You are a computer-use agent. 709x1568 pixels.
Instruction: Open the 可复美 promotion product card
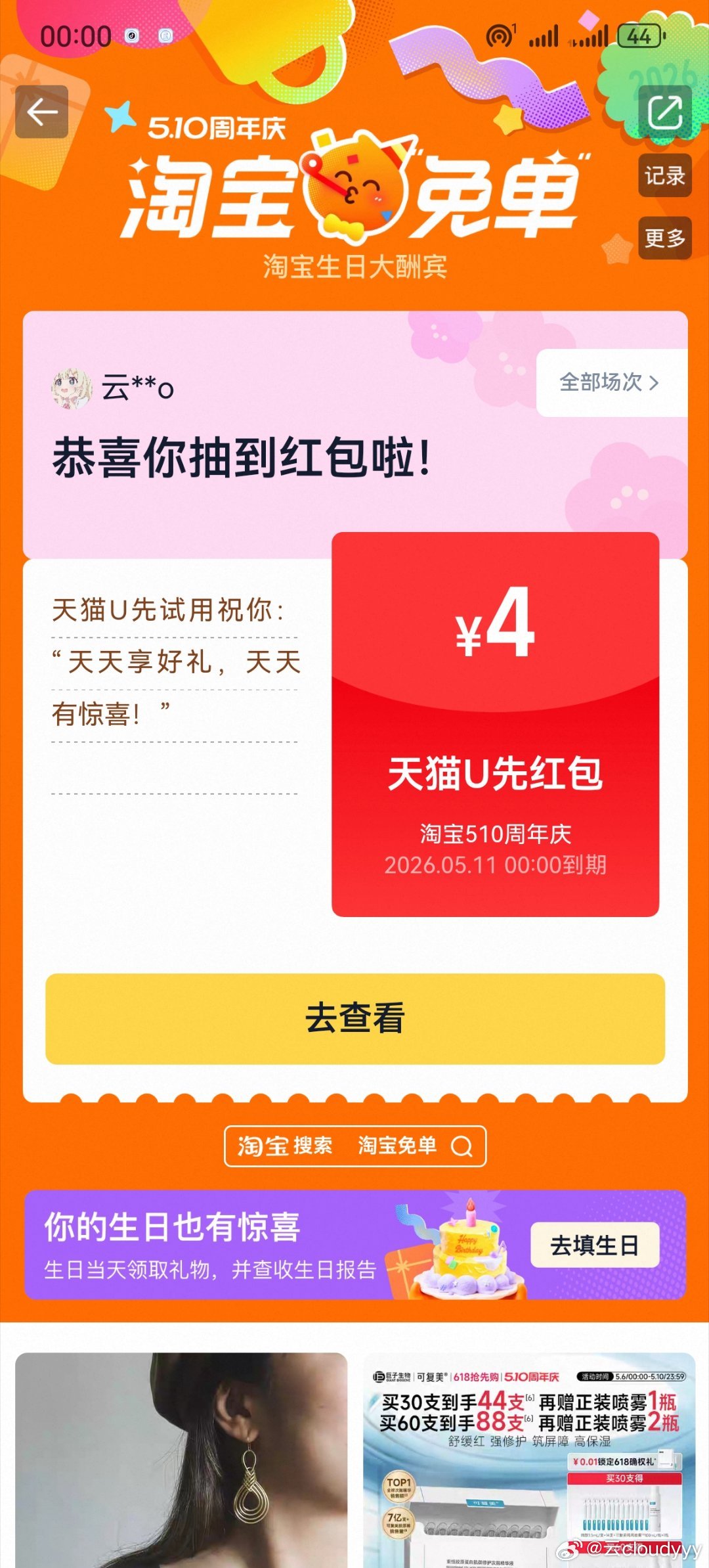529,1460
